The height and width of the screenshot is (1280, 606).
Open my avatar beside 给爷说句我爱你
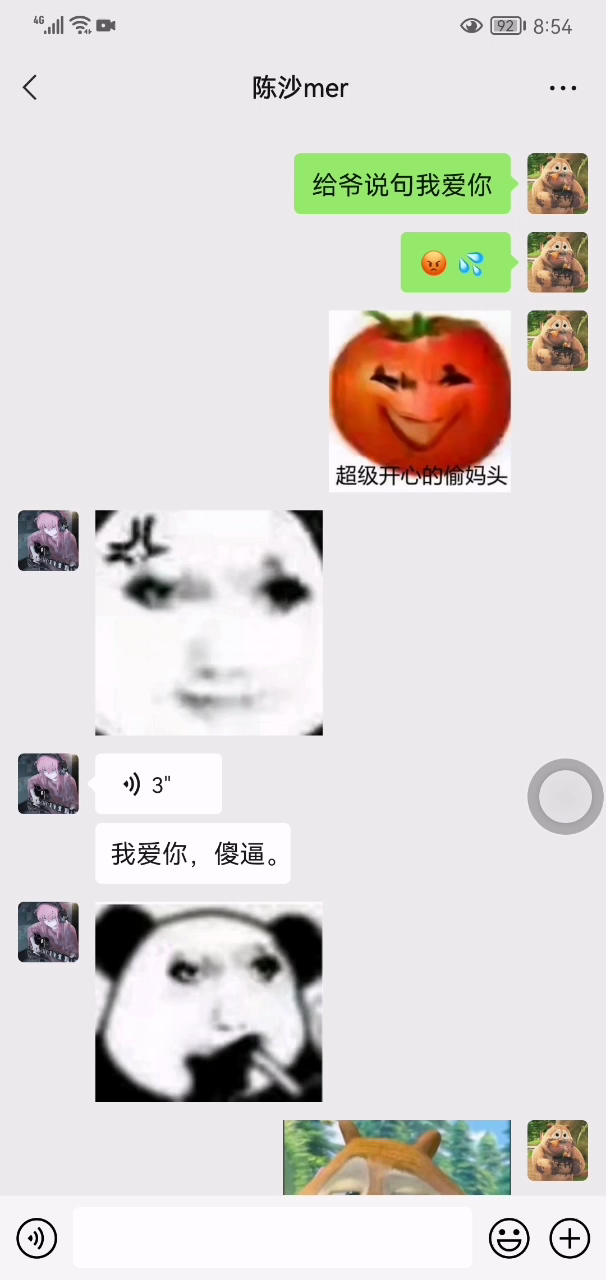point(557,184)
